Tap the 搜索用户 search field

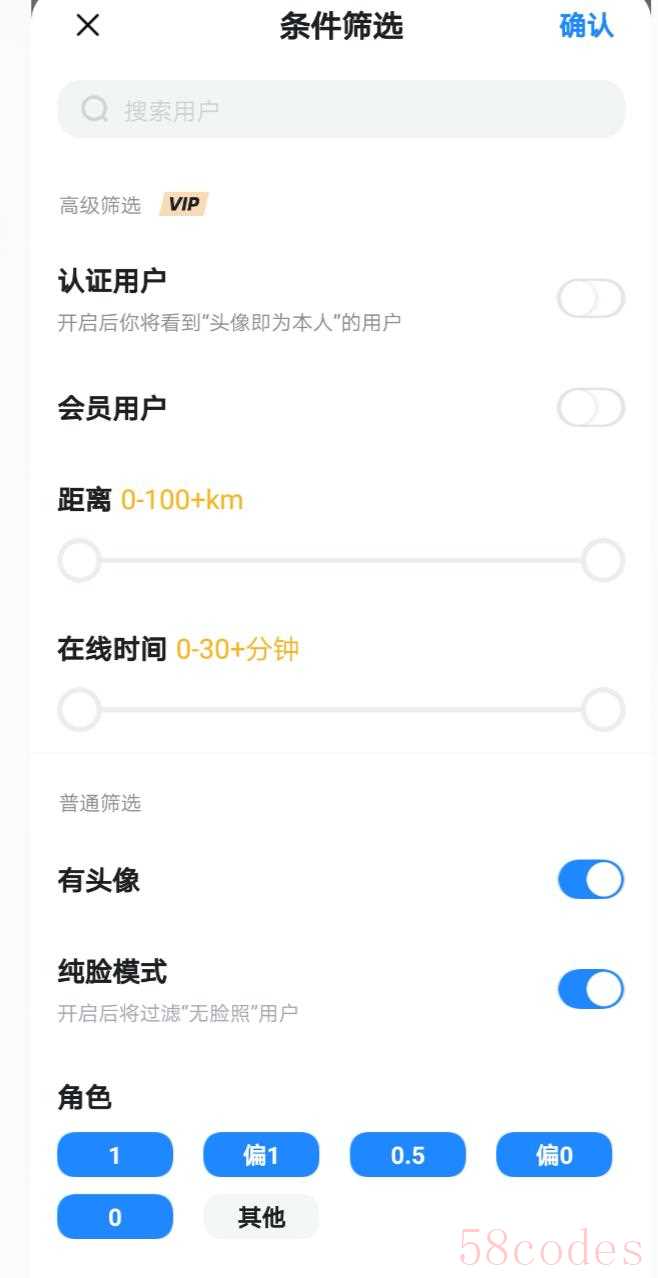[x=341, y=110]
